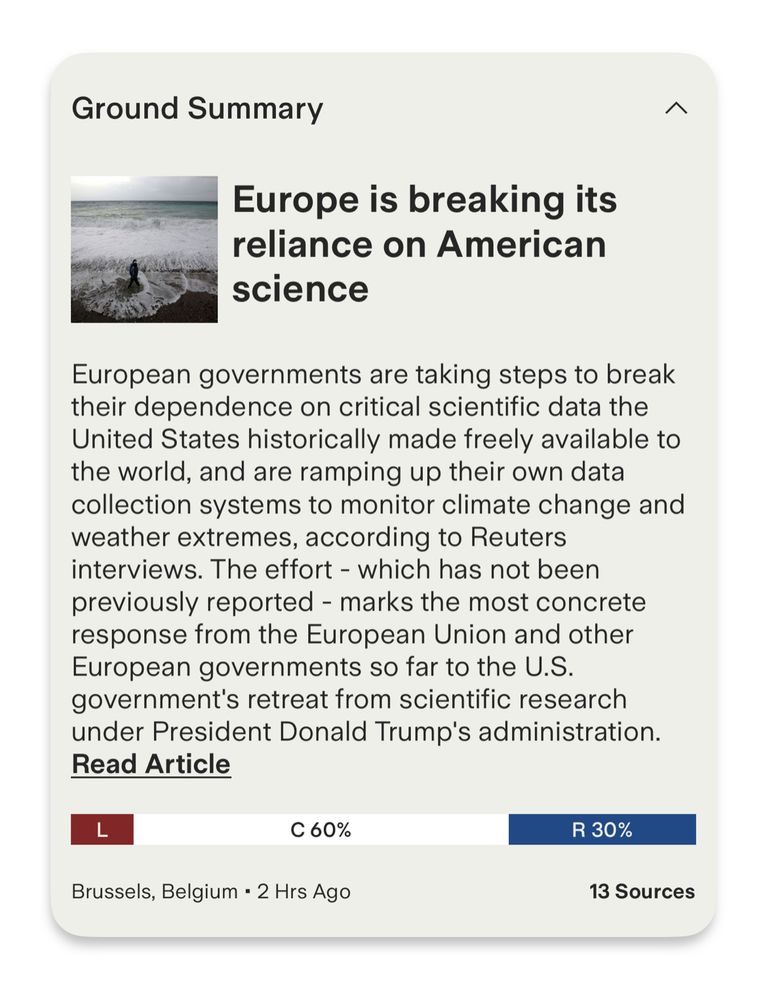This screenshot has width=767, height=1000.
Task: Select the blue R 30% bias segment
Action: coord(603,828)
